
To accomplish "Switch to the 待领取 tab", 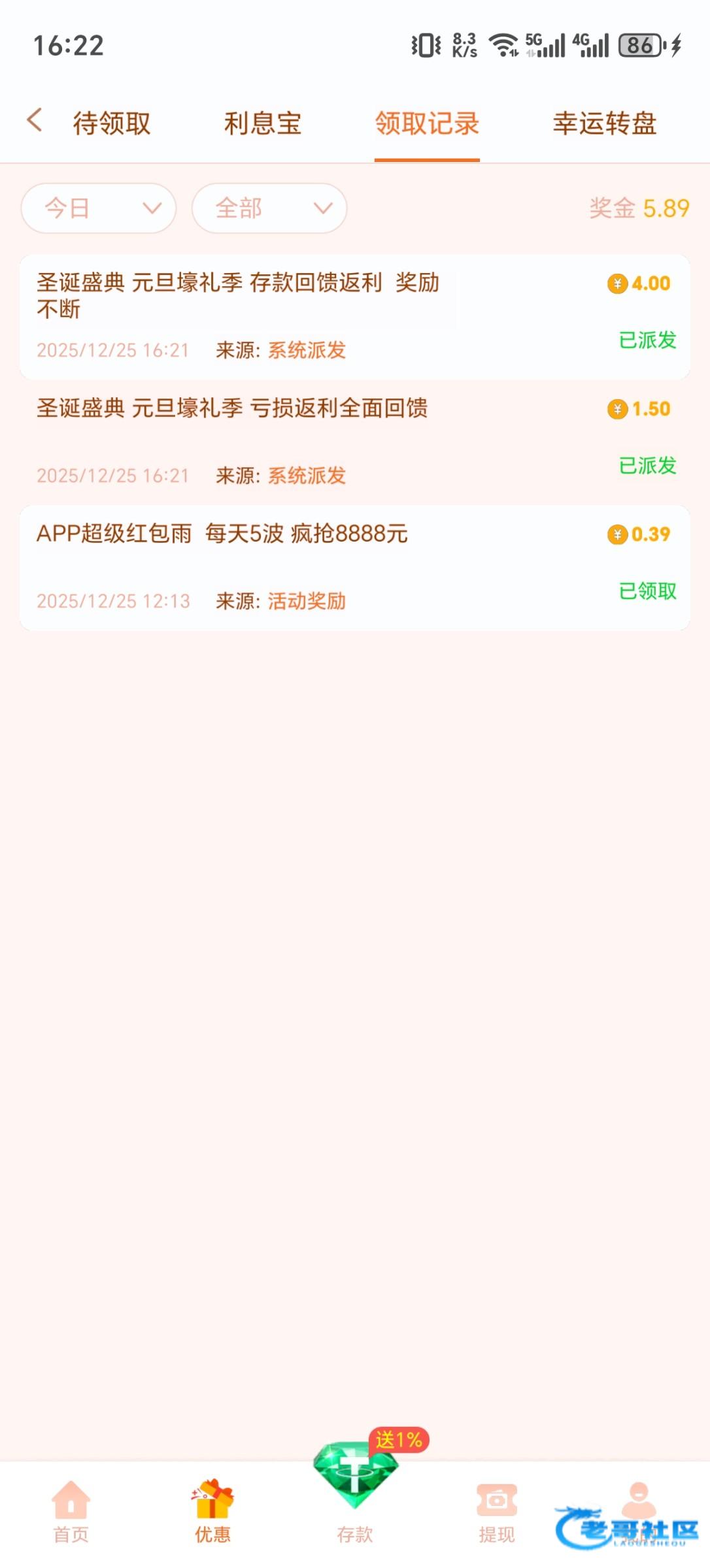I will click(112, 123).
